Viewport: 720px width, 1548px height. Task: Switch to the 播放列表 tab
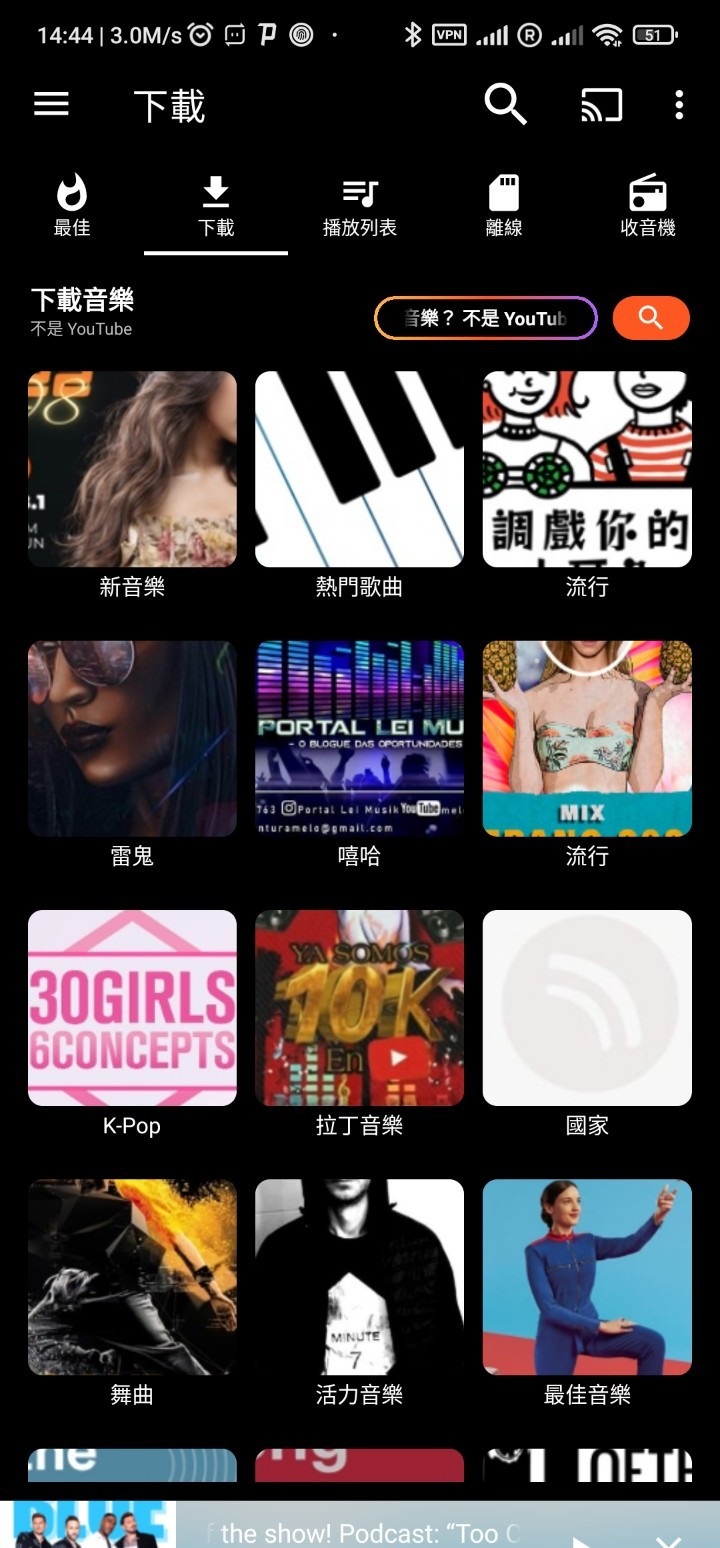tap(360, 206)
